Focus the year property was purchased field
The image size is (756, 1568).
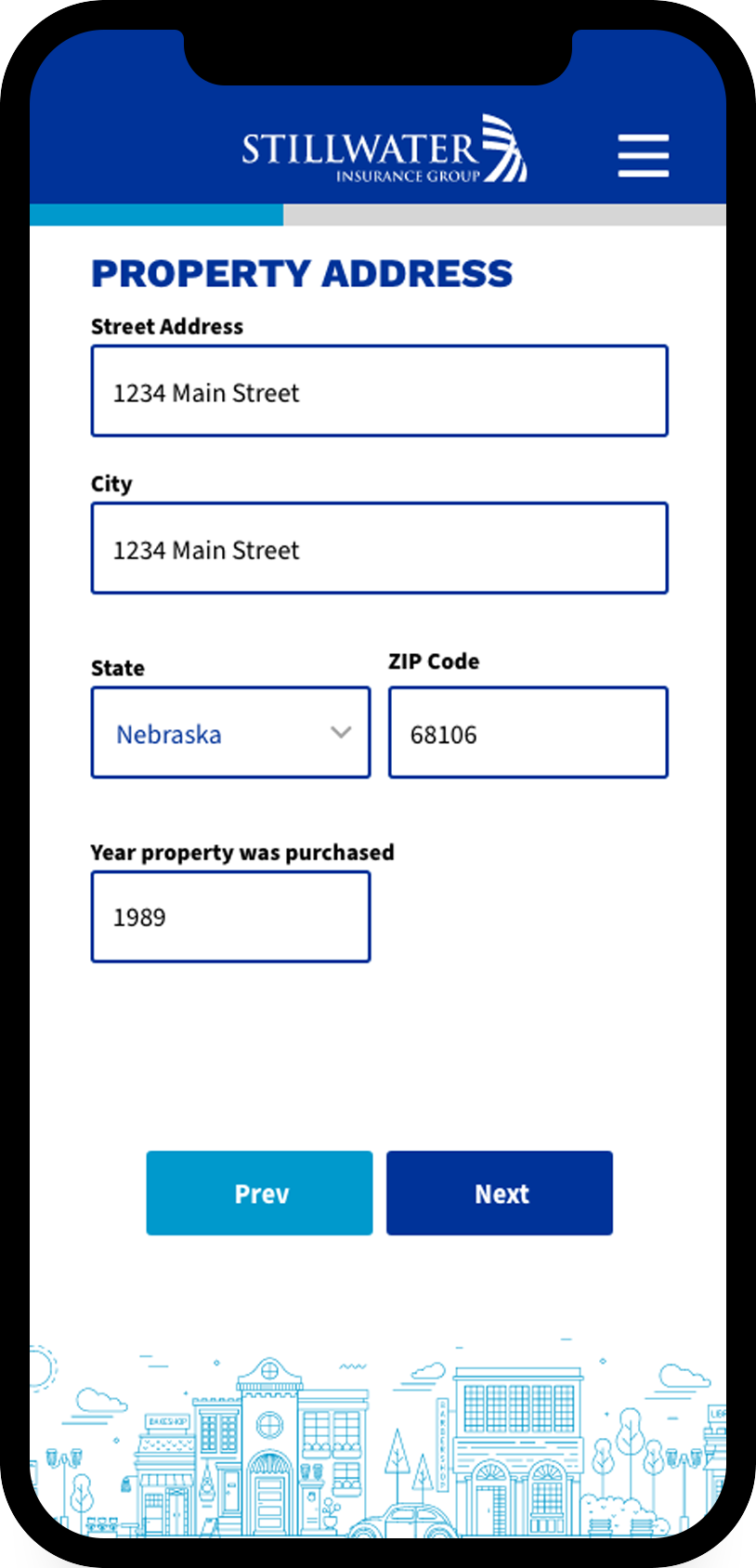[230, 917]
